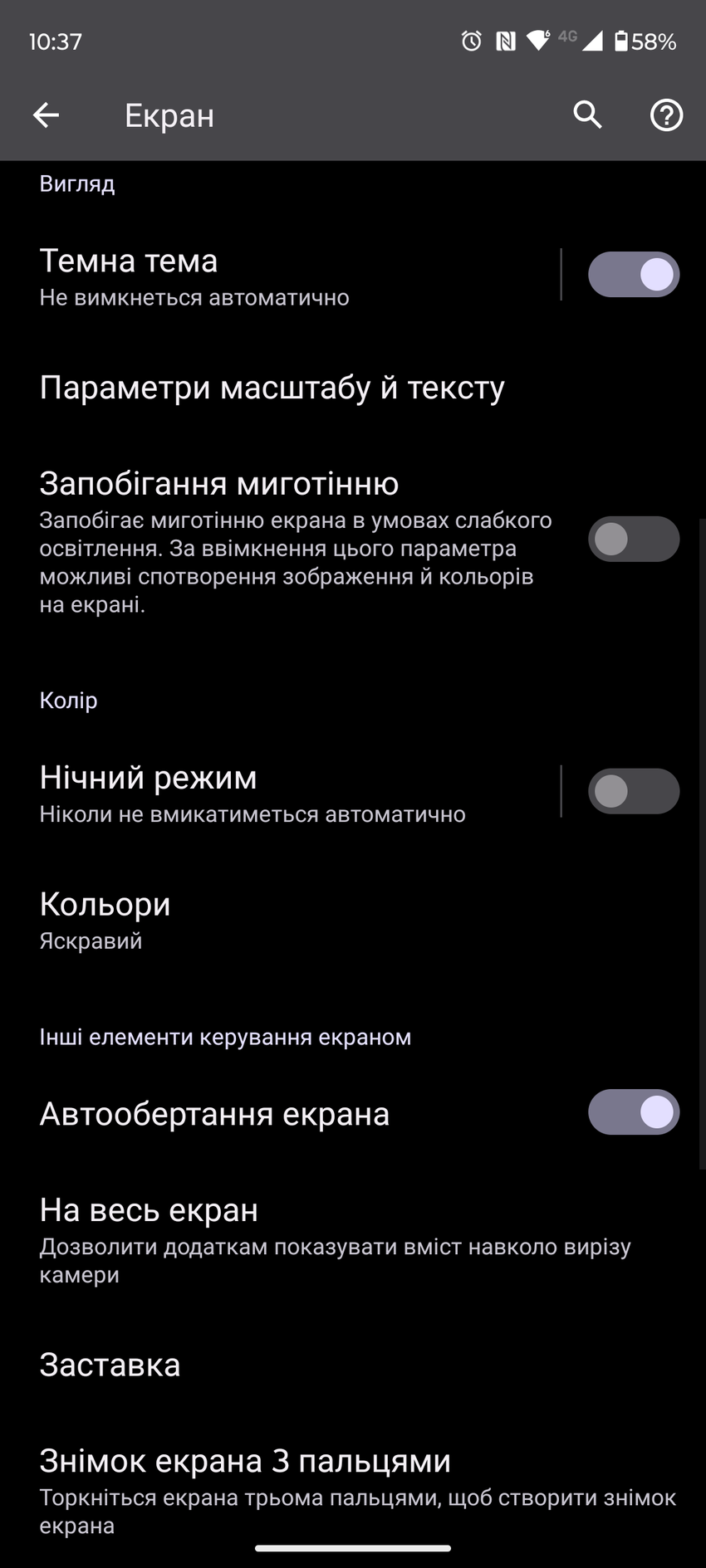
Task: Open the help icon next to search
Action: pos(665,115)
